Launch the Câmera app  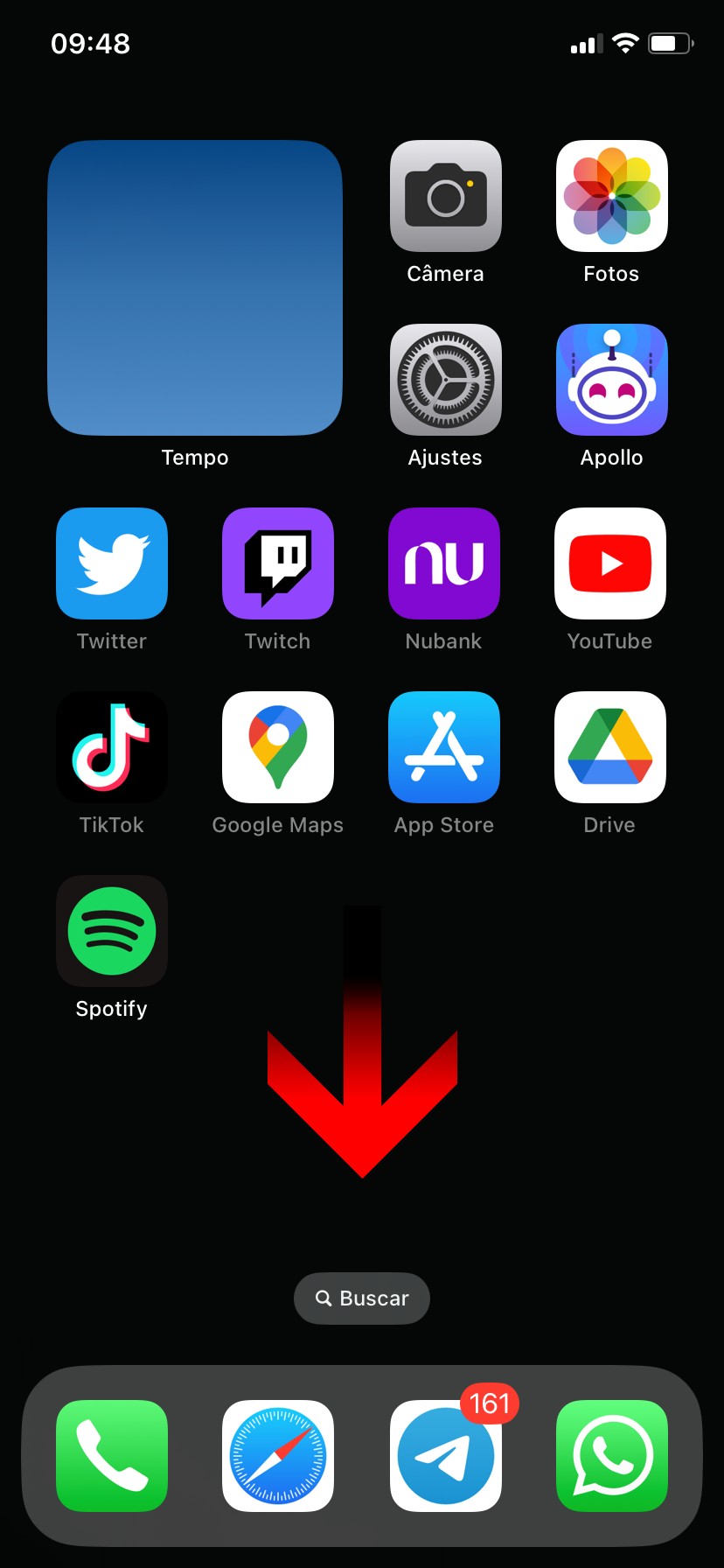tap(445, 196)
